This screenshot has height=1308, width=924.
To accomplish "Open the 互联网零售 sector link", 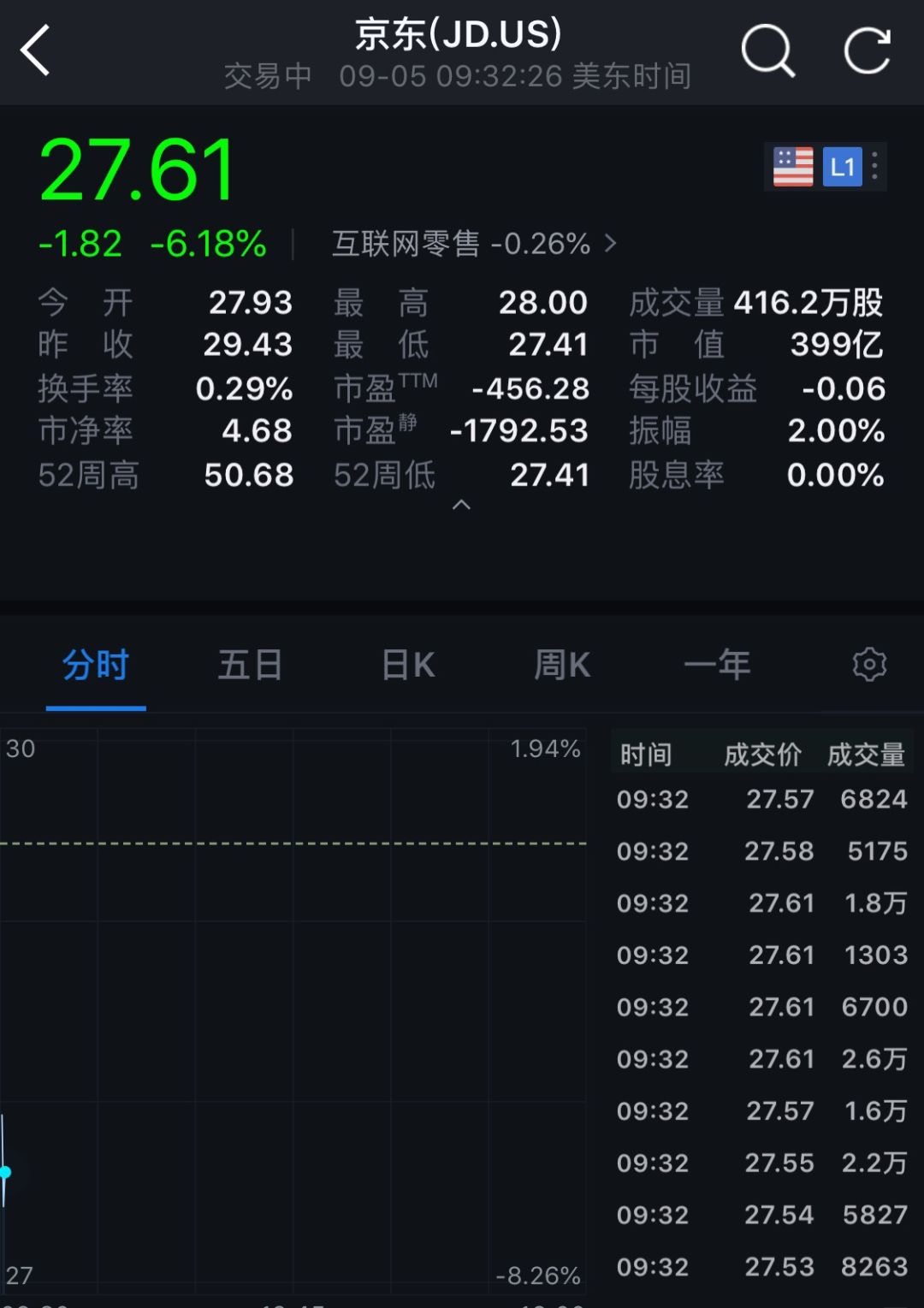I will pos(473,245).
